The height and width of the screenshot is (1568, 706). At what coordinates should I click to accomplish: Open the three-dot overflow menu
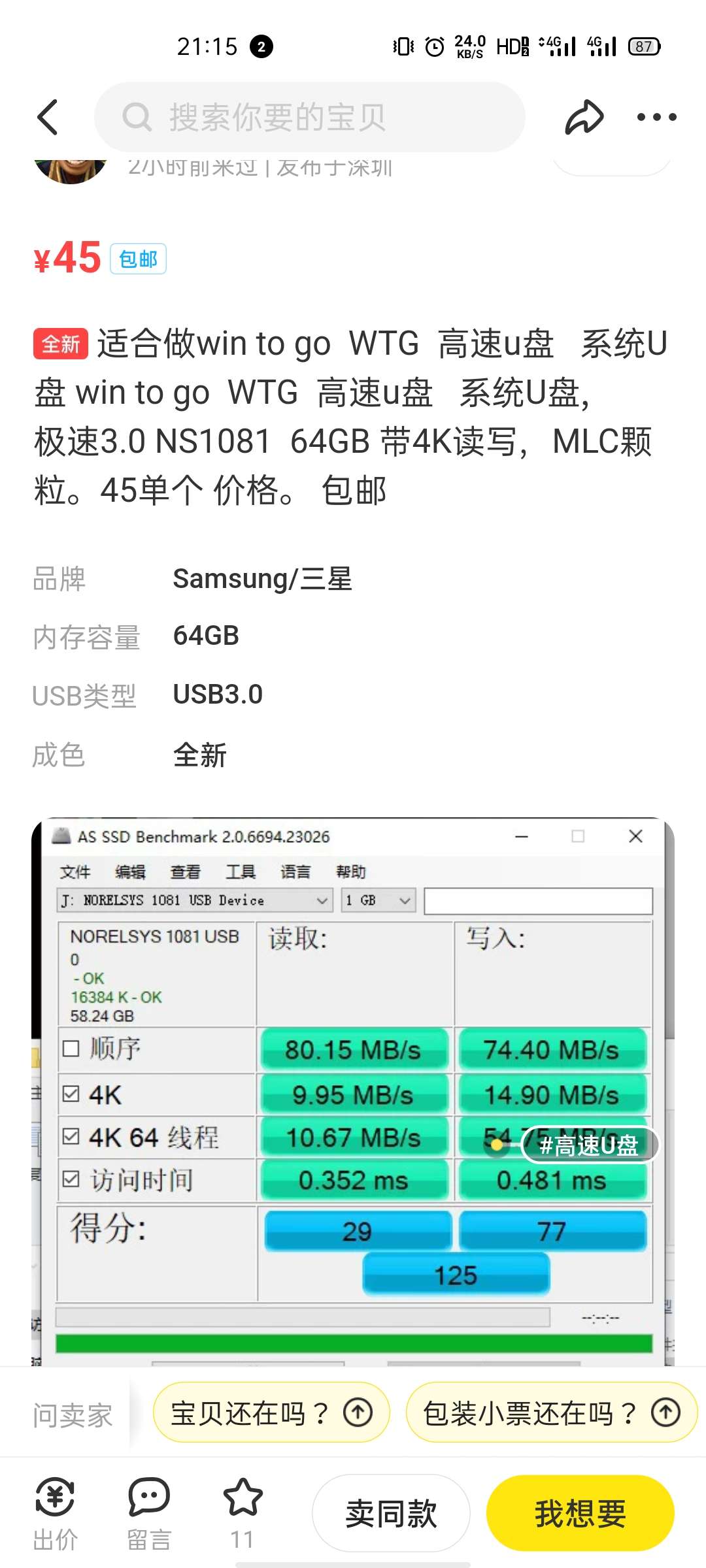(656, 118)
